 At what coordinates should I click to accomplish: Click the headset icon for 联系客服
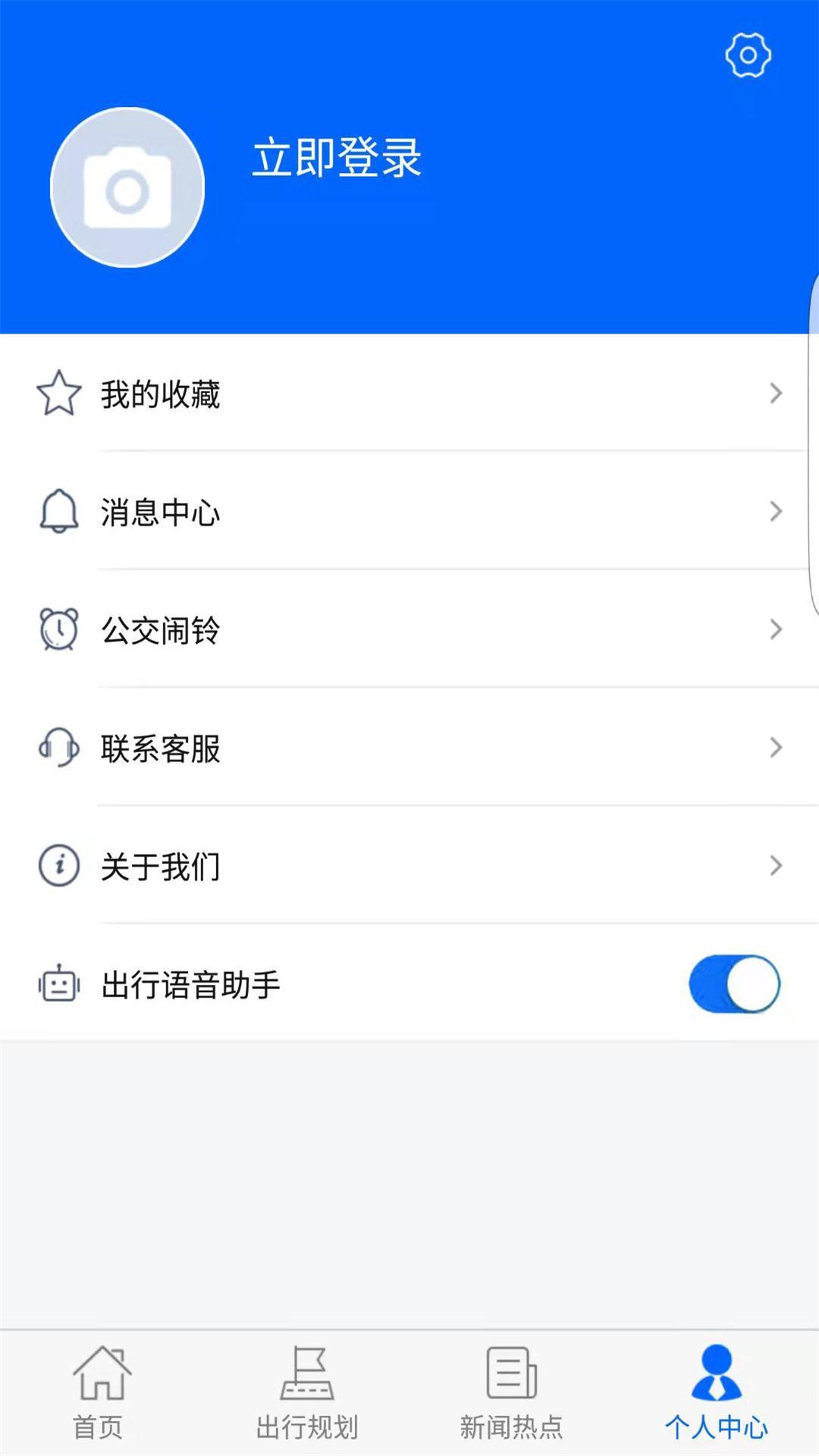58,749
